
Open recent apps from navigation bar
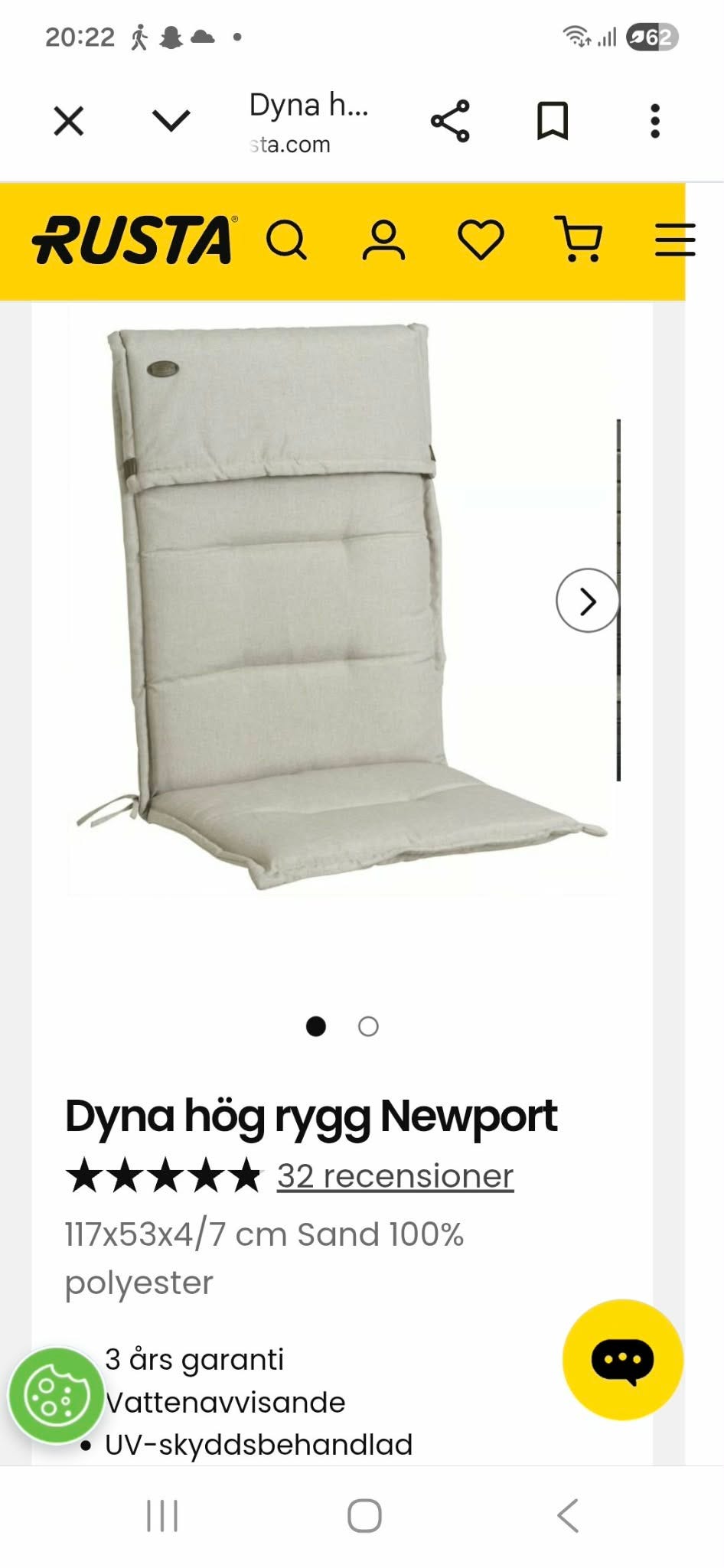click(162, 1516)
